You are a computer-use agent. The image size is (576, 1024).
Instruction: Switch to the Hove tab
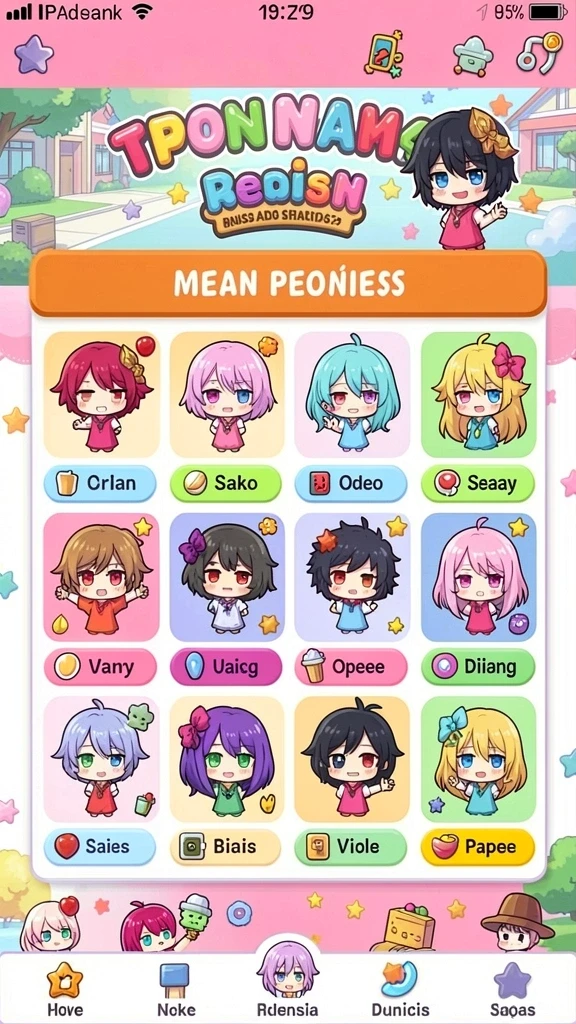[x=65, y=989]
